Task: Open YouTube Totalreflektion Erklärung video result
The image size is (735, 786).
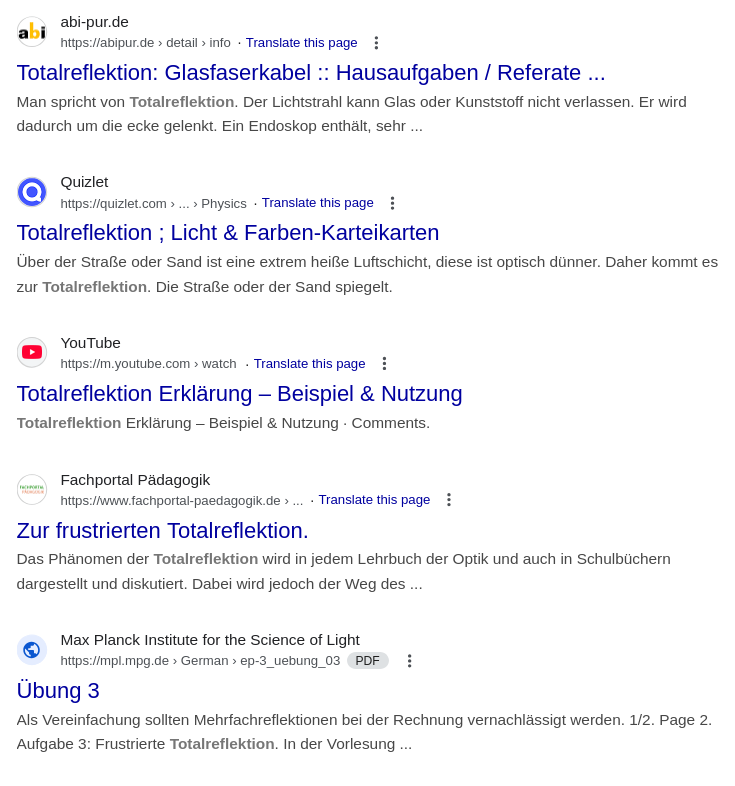Action: point(239,394)
